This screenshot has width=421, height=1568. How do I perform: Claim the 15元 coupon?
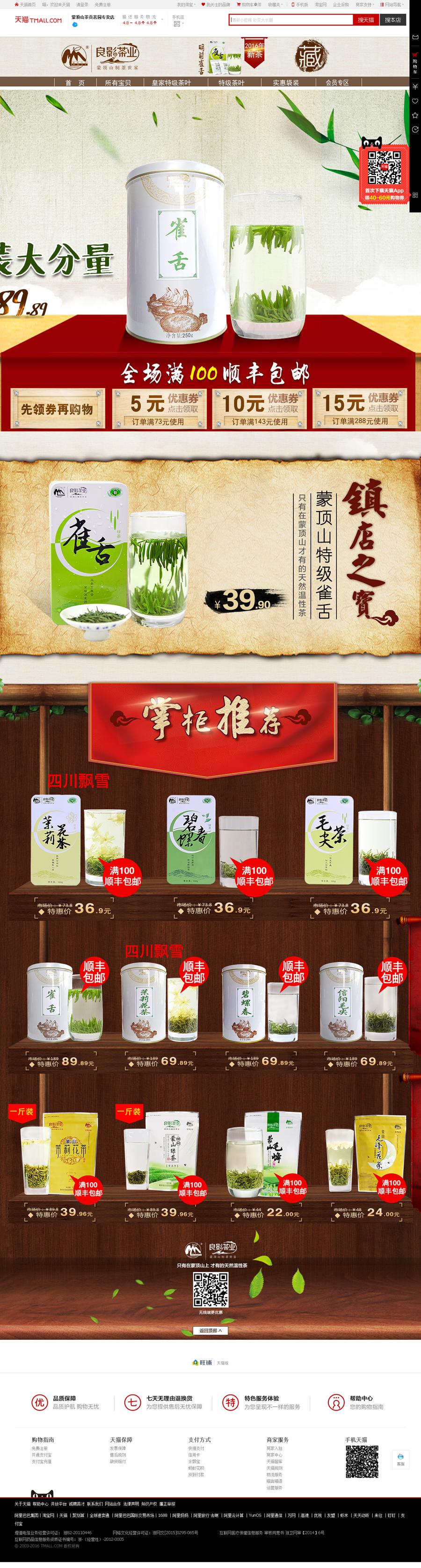tap(360, 408)
